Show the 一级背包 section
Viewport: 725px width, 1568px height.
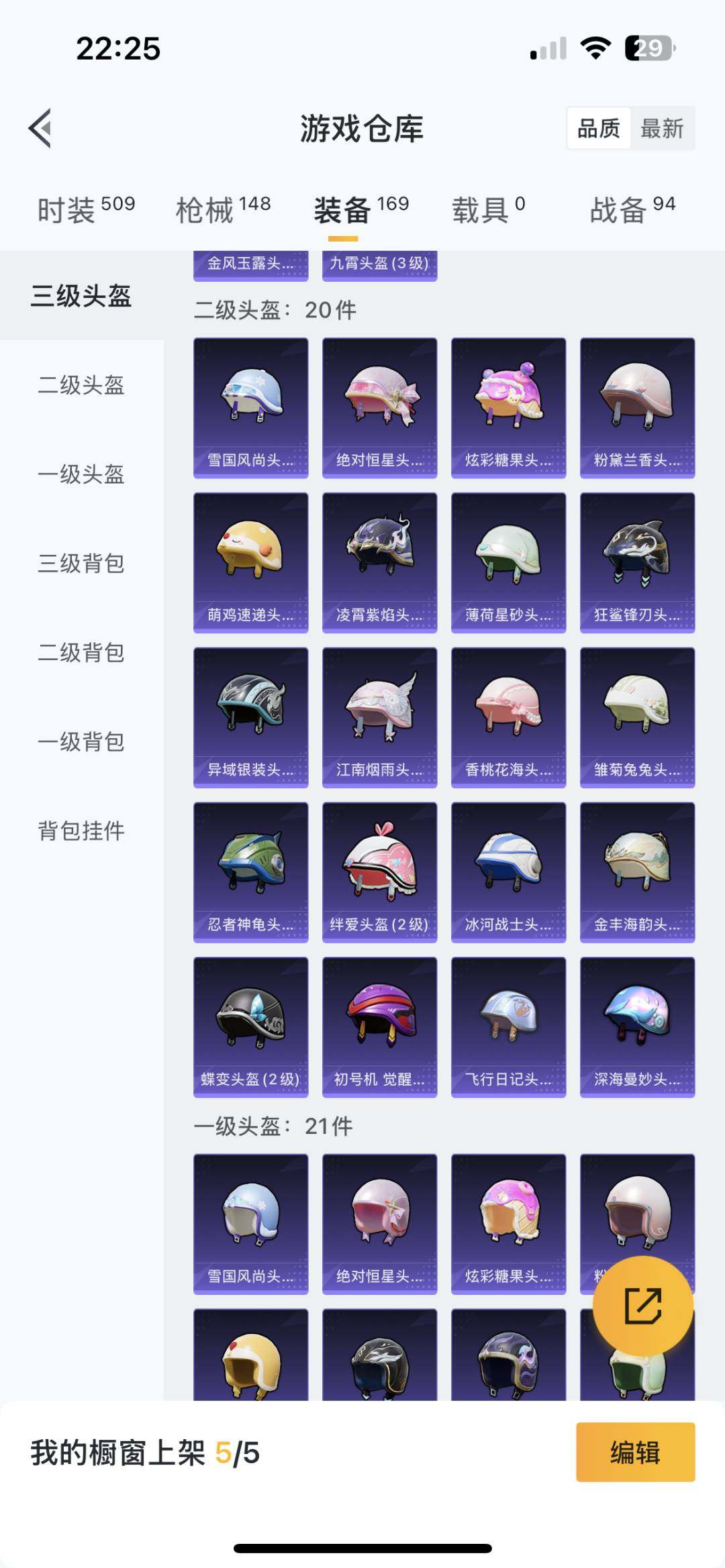[81, 742]
